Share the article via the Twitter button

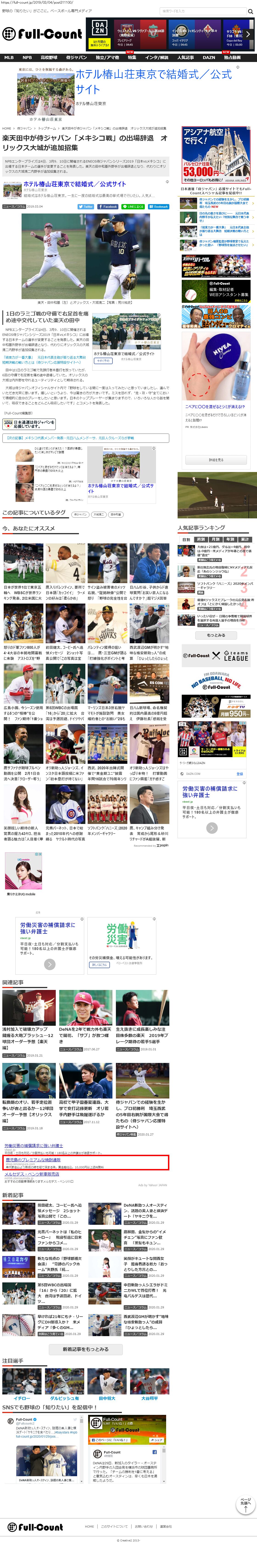pos(86,206)
